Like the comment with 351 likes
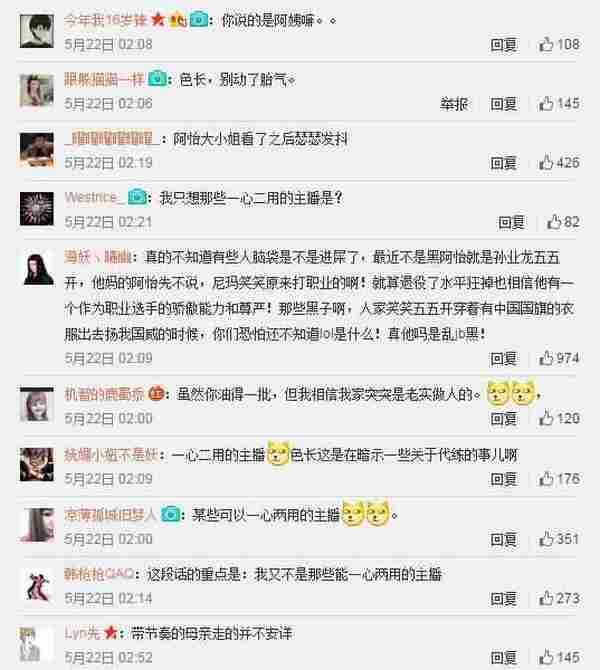 point(558,539)
